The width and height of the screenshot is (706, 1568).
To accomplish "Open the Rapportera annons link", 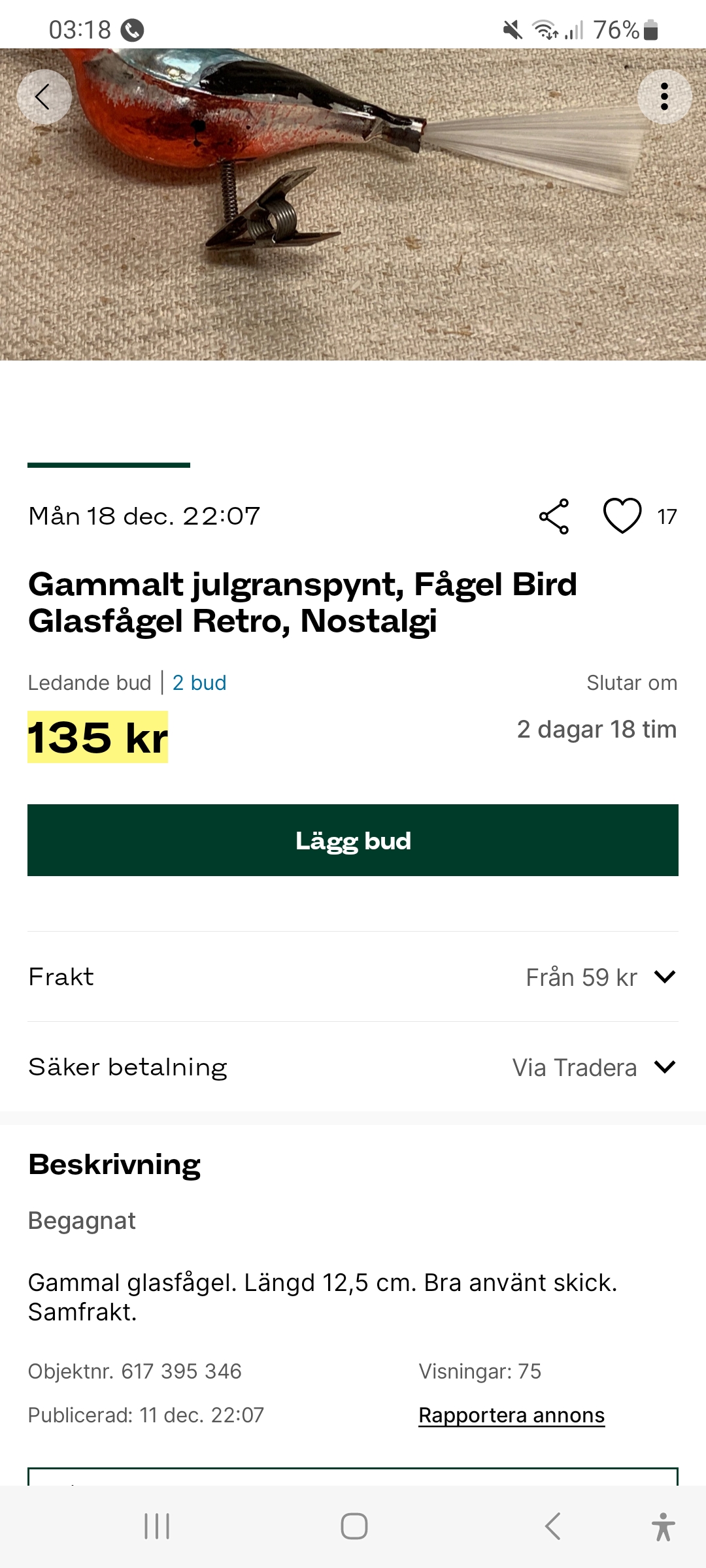I will pyautogui.click(x=511, y=1415).
